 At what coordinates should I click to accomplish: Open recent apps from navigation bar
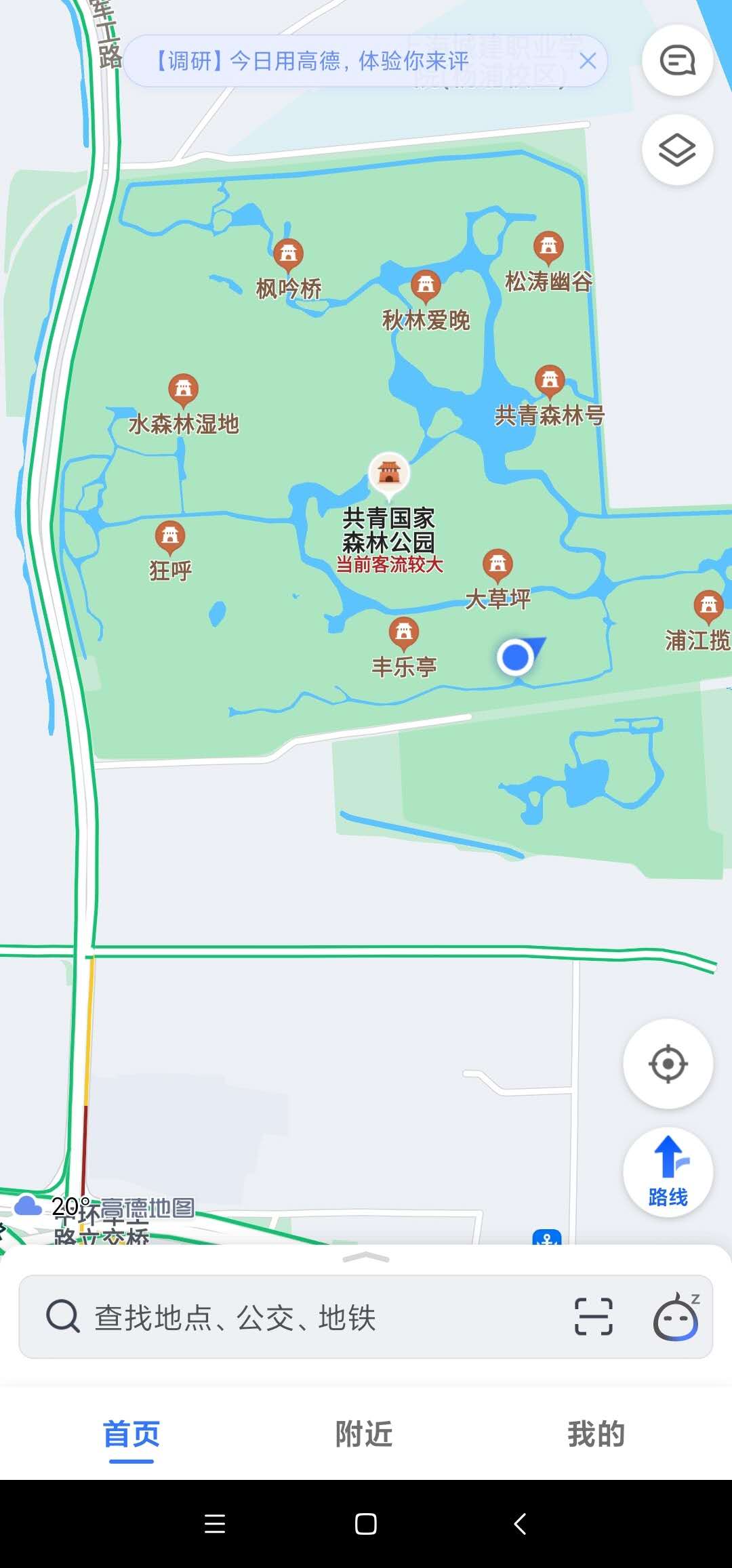215,1524
